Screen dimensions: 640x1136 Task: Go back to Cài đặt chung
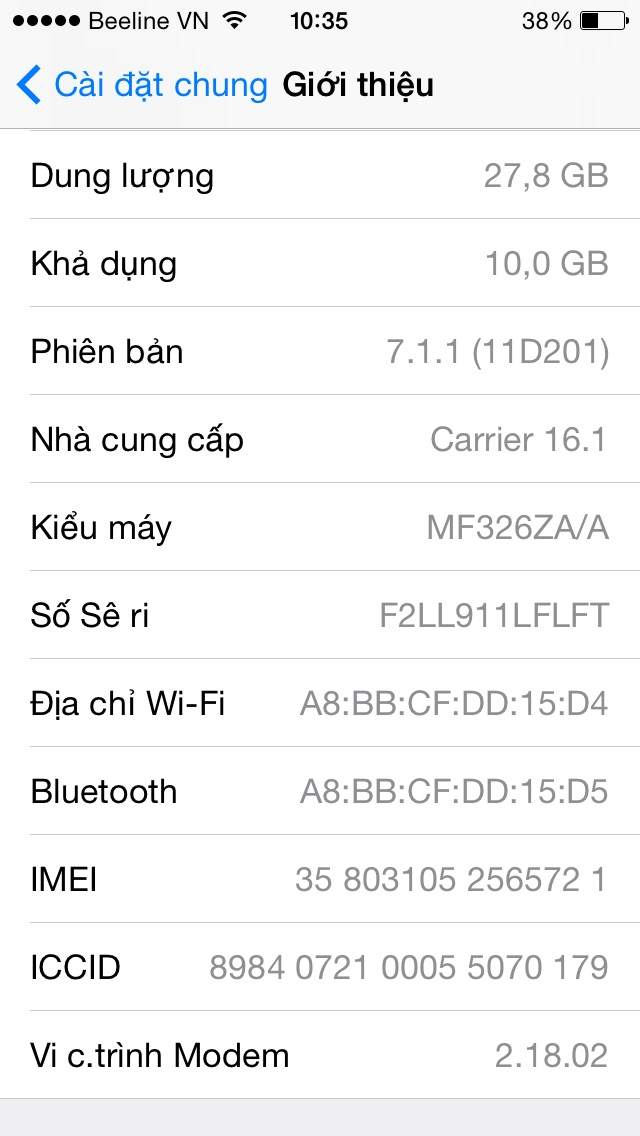[142, 85]
